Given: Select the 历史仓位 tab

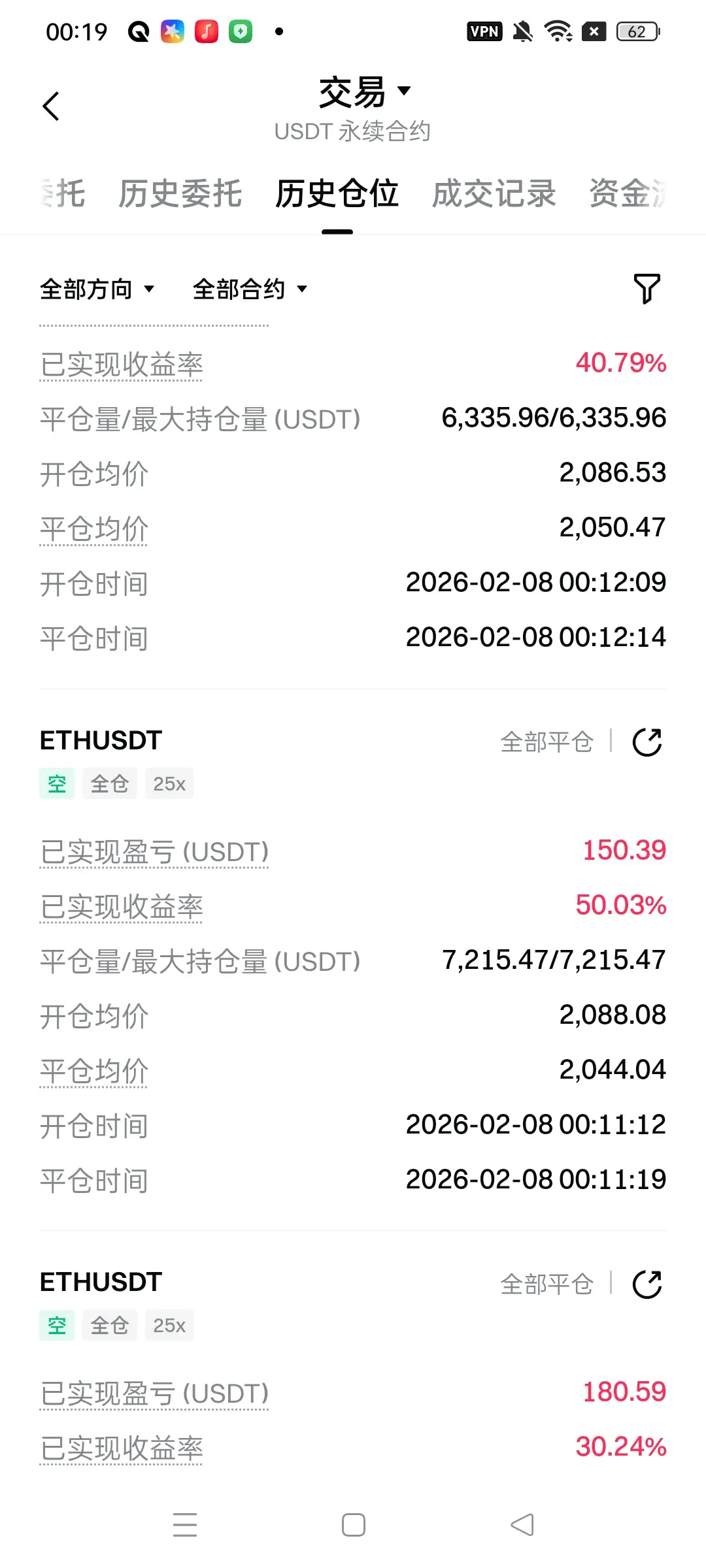Looking at the screenshot, I should [x=337, y=193].
